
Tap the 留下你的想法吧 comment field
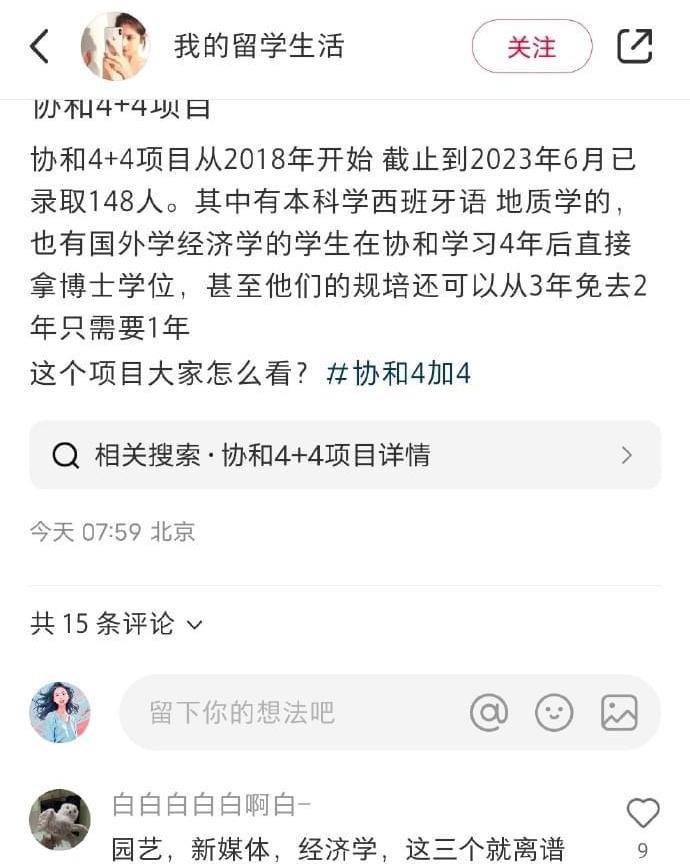tap(290, 713)
